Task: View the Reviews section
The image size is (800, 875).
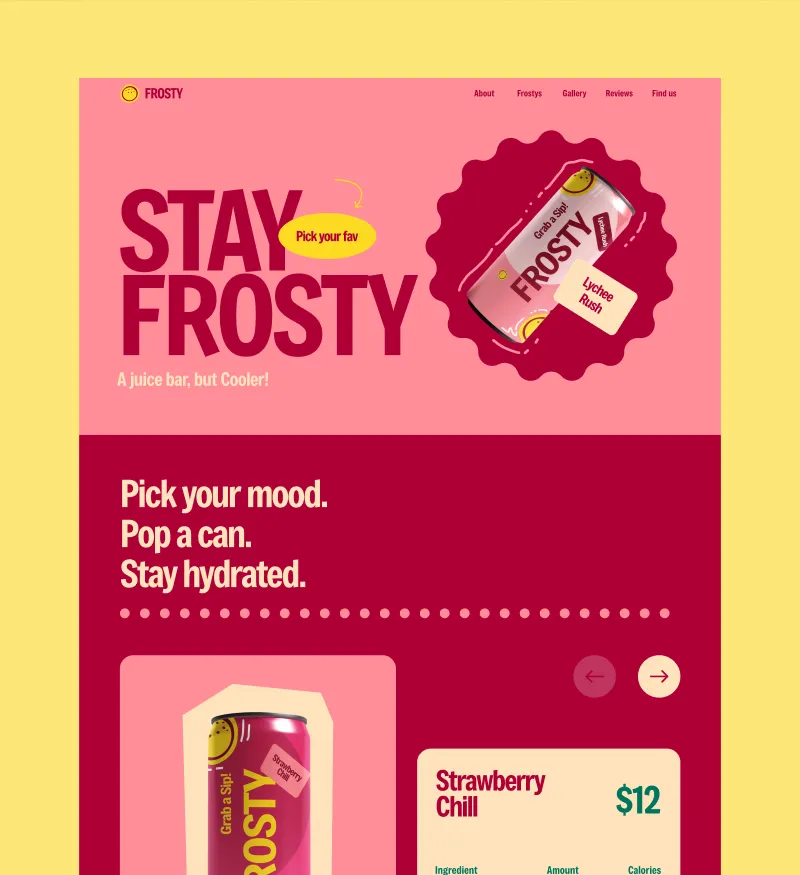Action: click(x=619, y=94)
